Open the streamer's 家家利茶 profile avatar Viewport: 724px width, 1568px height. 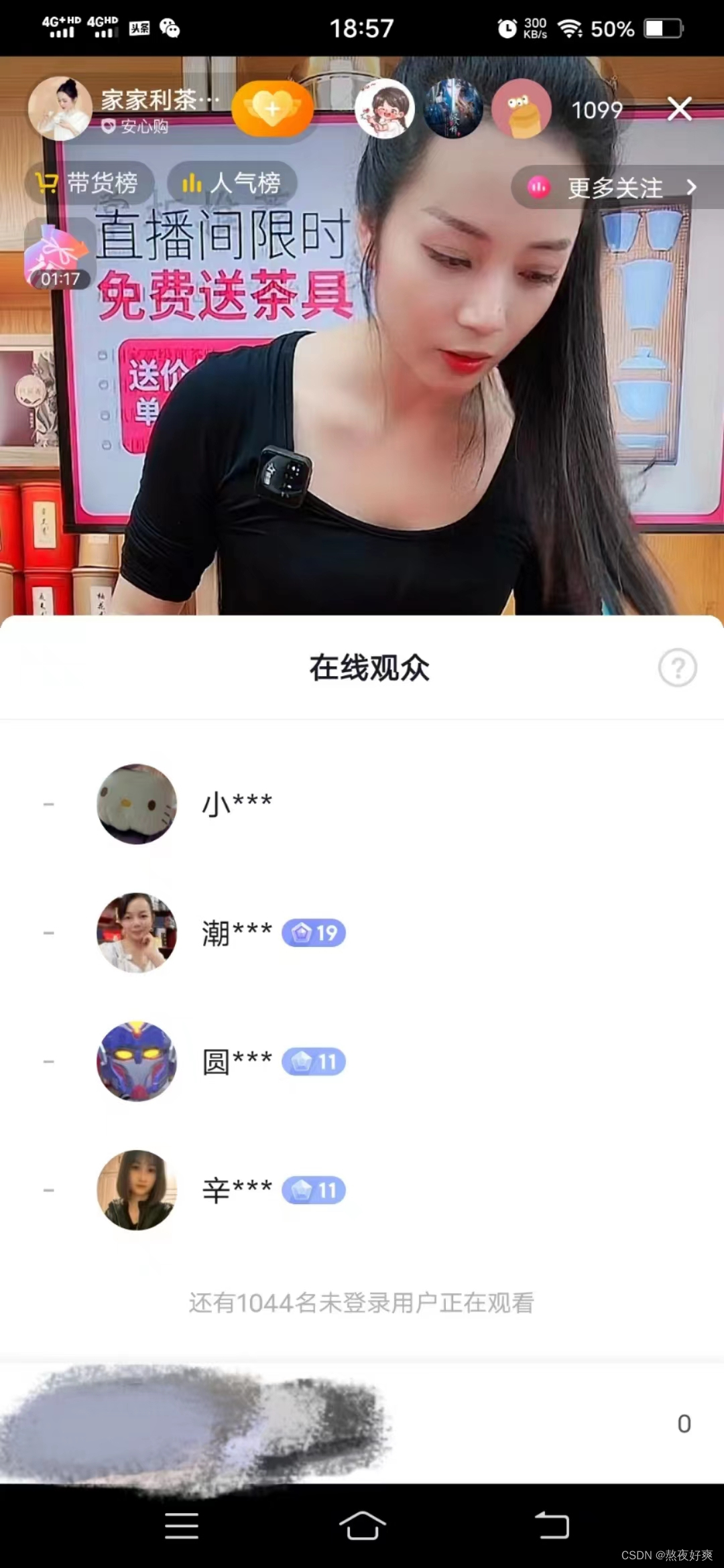coord(61,109)
